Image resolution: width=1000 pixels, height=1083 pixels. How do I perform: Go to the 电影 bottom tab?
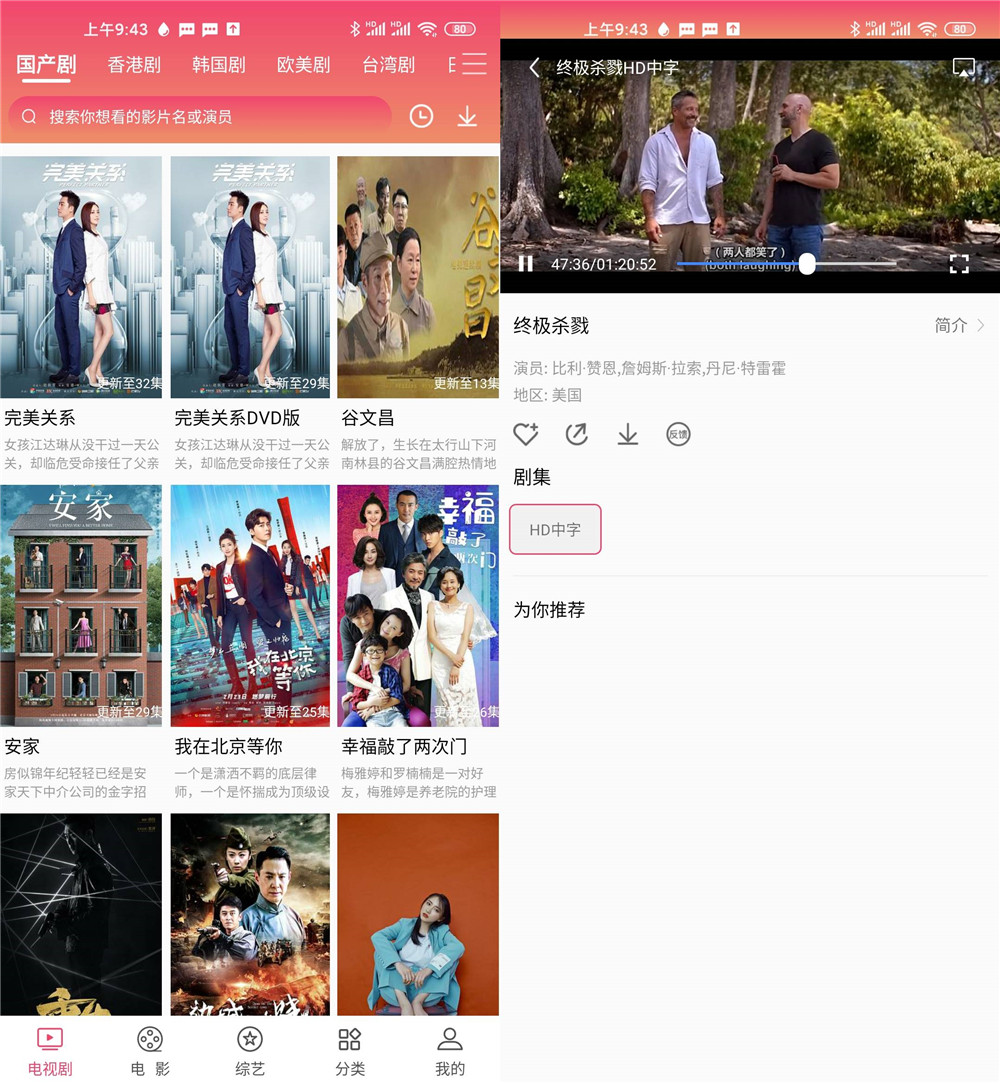point(150,1050)
